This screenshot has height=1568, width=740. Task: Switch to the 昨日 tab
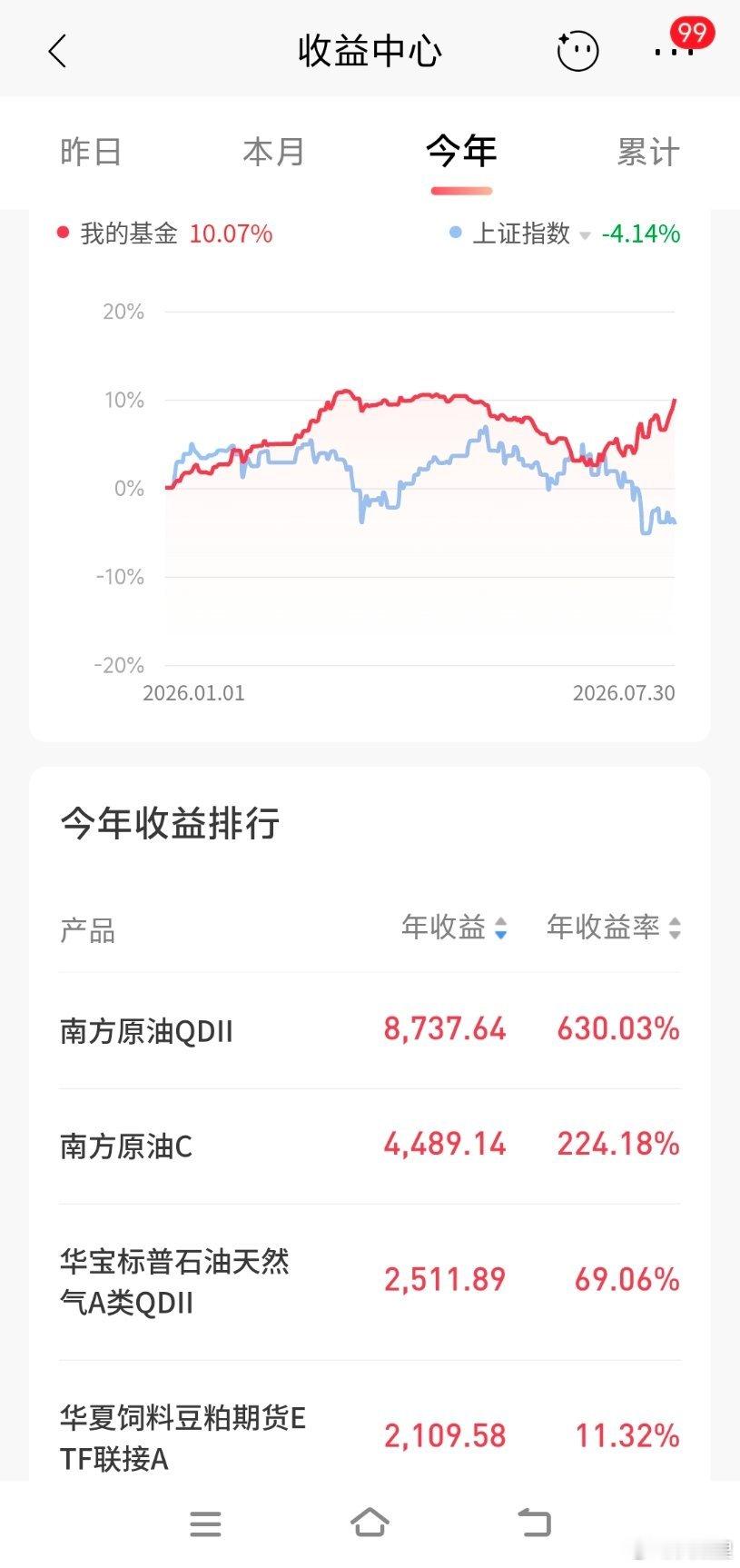click(91, 152)
